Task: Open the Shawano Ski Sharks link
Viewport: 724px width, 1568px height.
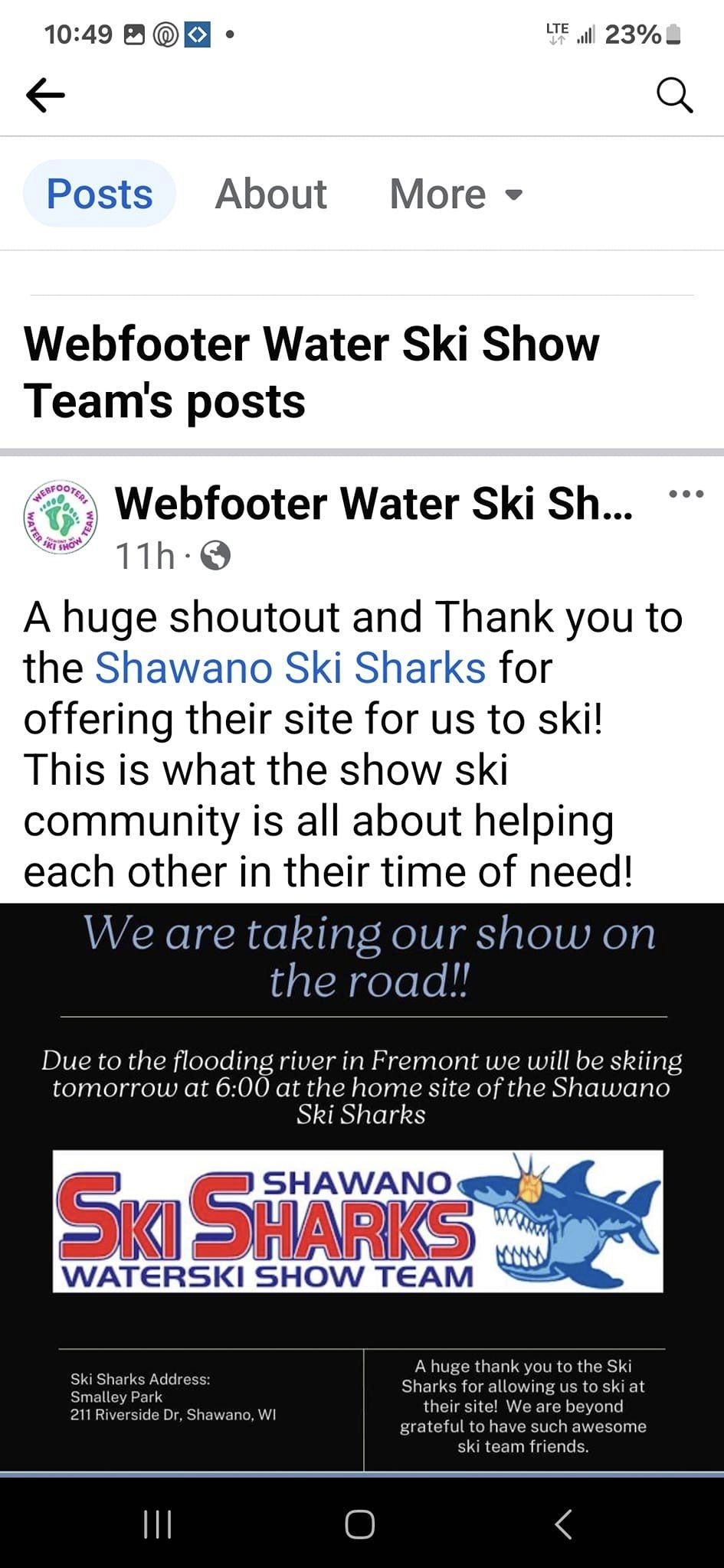Action: [x=290, y=668]
